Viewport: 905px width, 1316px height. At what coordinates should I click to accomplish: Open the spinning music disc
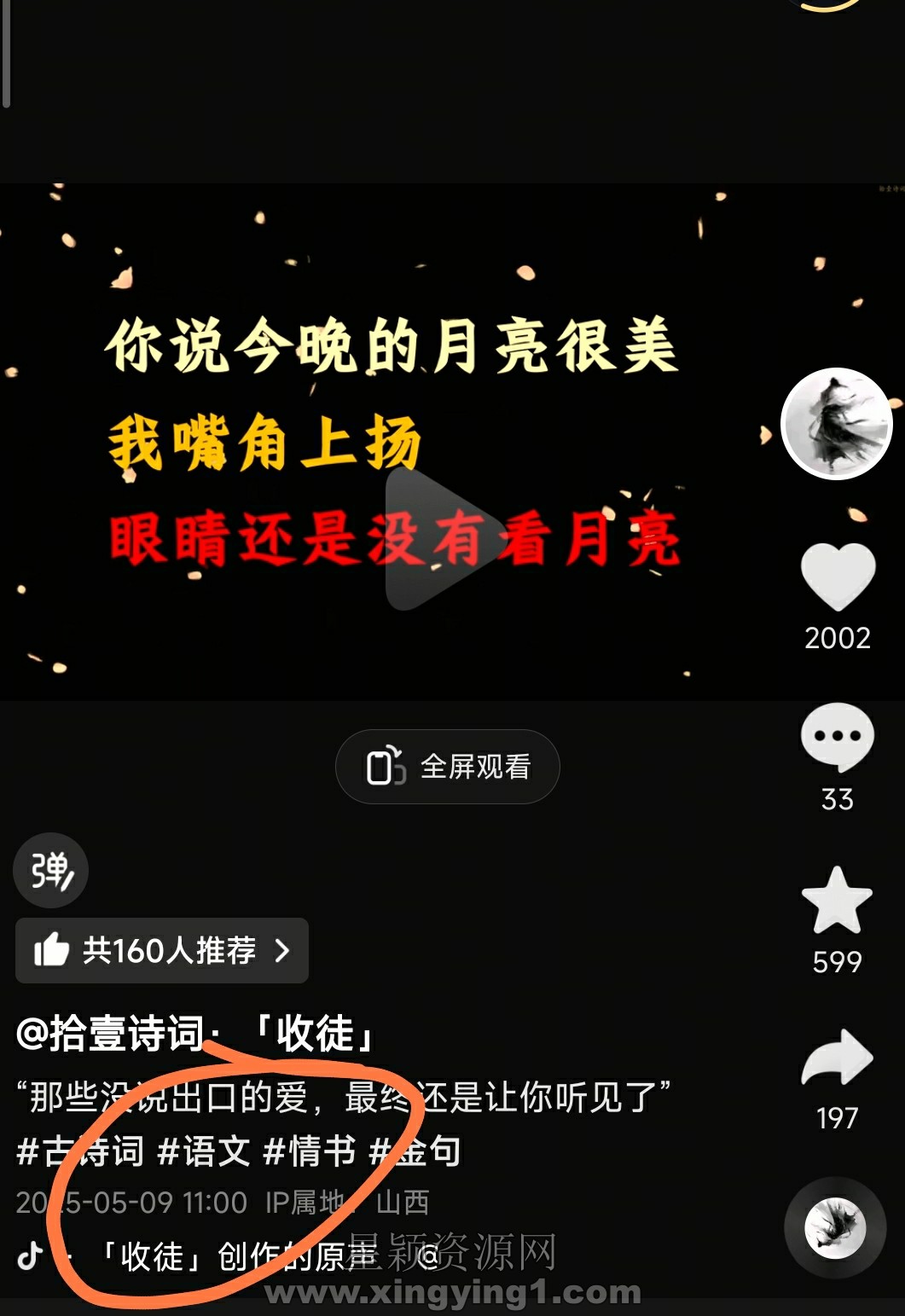835,1228
